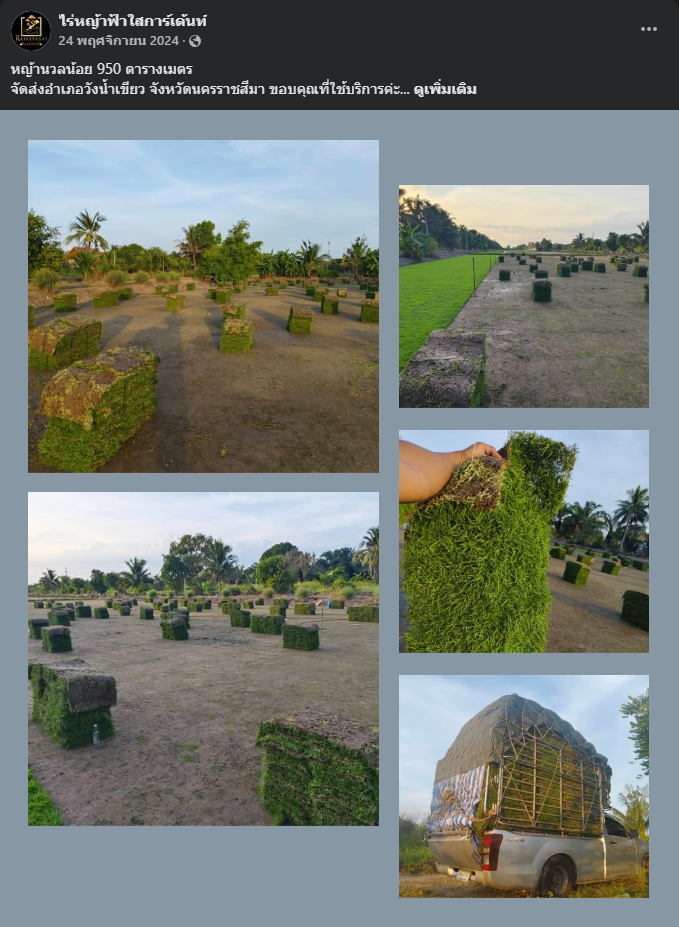Open the 24 พฤศจิกายน 2024 timestamp link
Image resolution: width=679 pixels, height=927 pixels.
118,41
